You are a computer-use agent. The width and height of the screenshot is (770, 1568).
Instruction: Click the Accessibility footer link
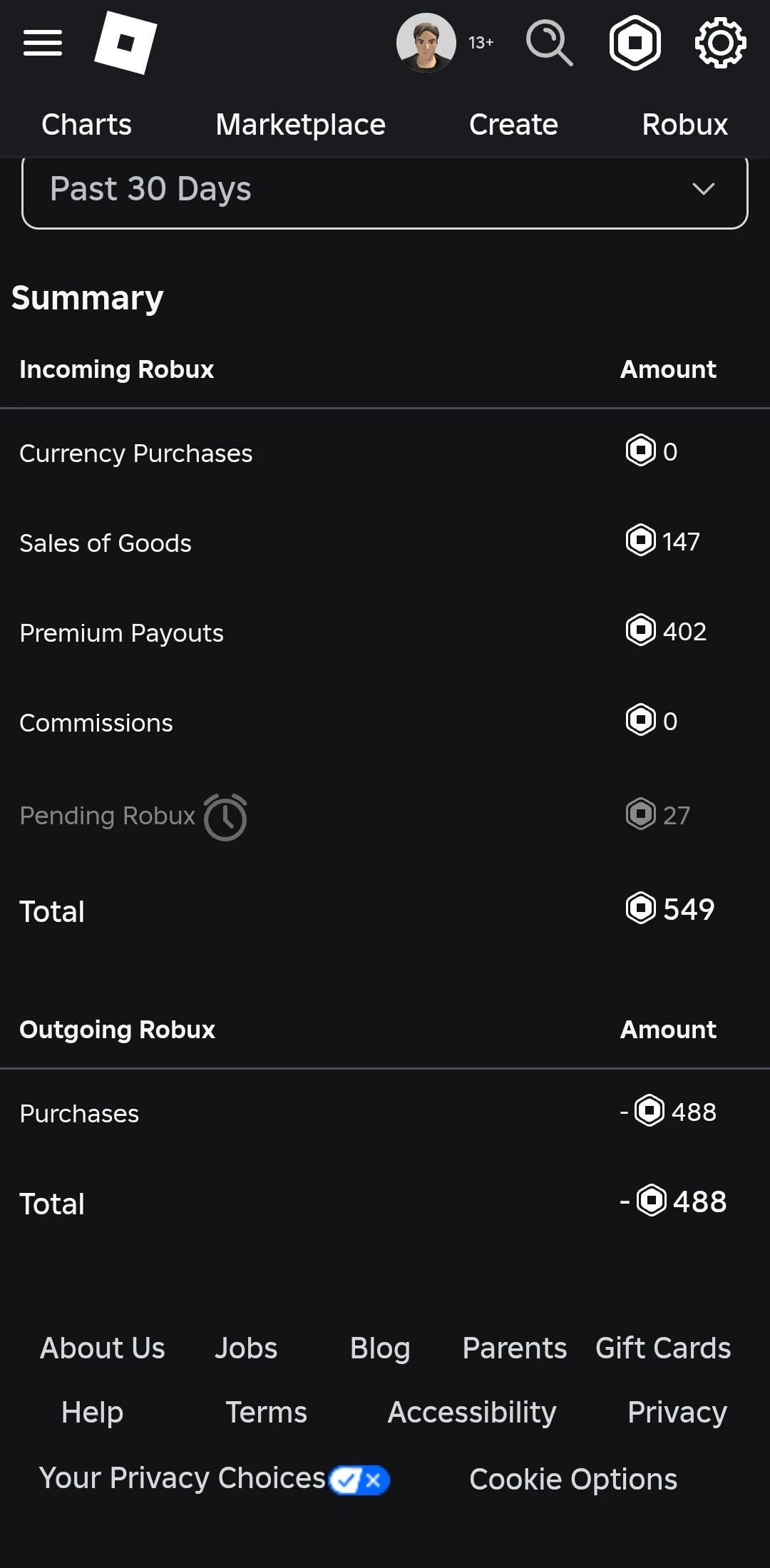472,1413
